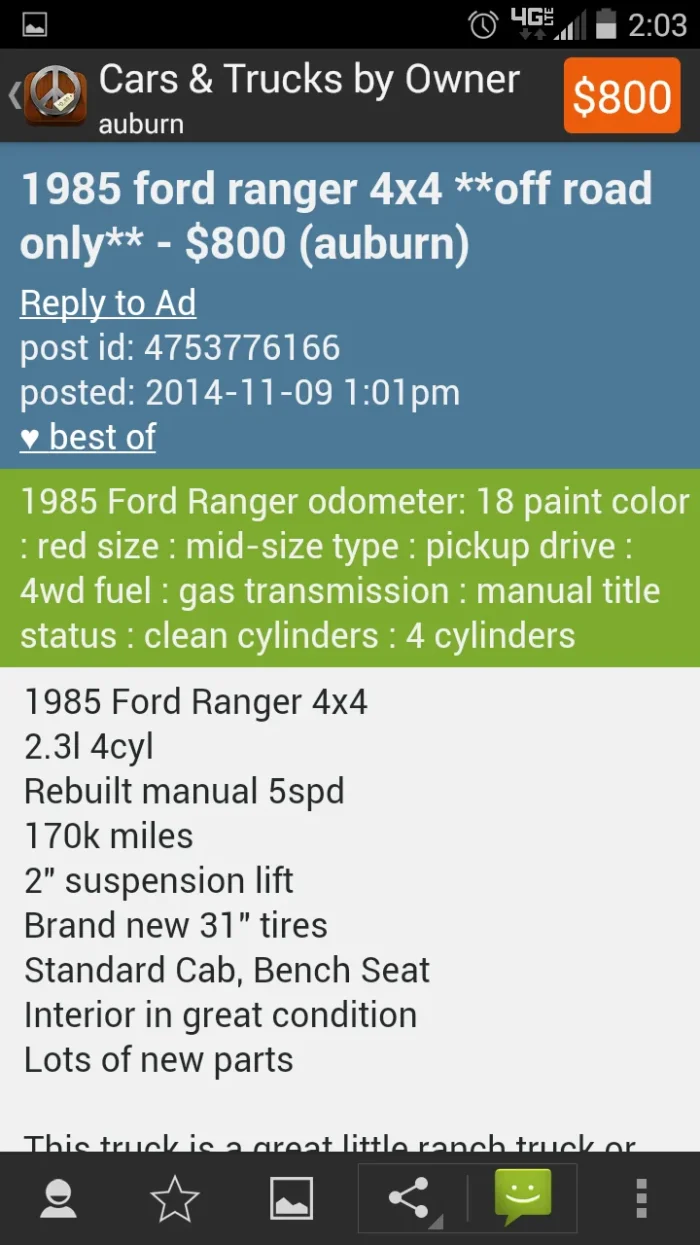
Task: Tap the orange $800 price button
Action: pyautogui.click(x=622, y=97)
